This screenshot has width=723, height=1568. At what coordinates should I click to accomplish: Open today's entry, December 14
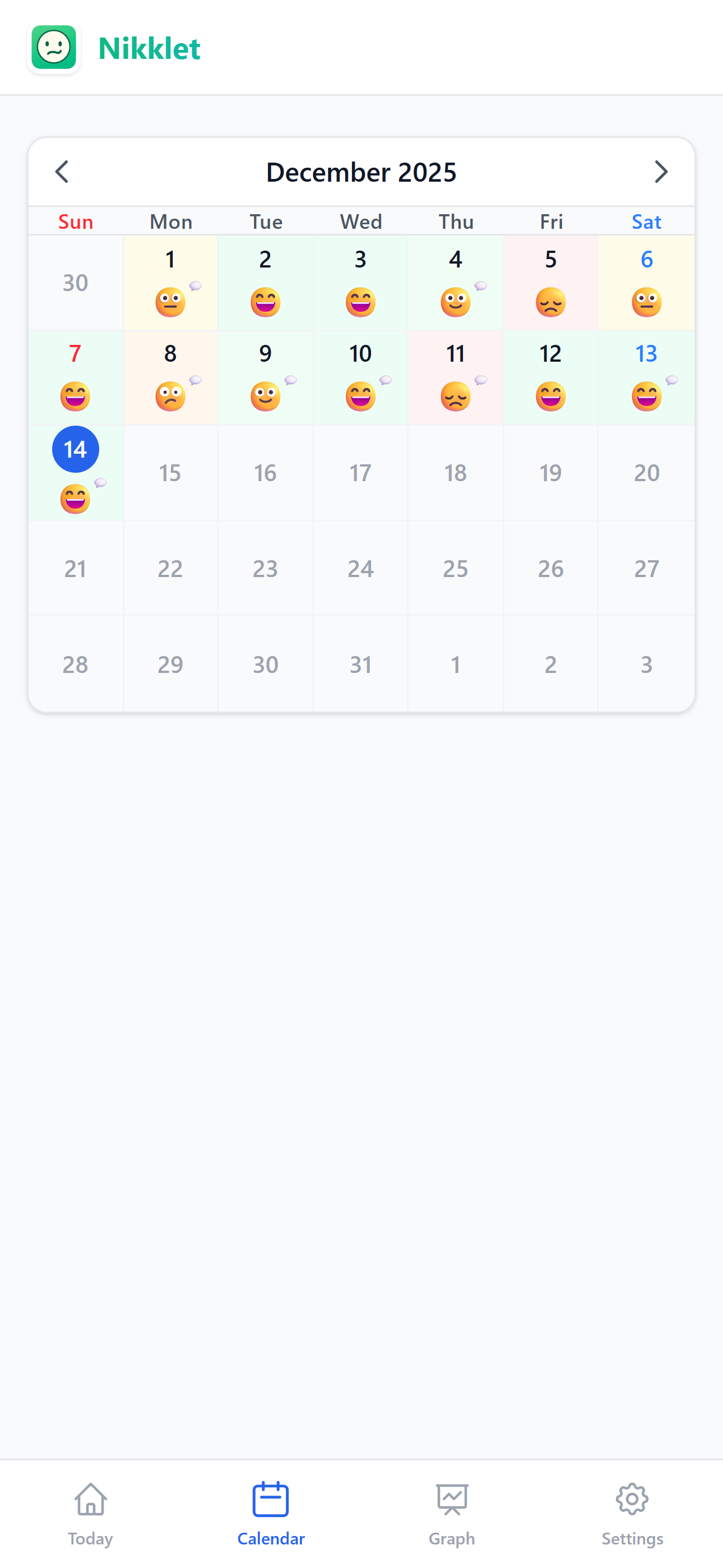(x=76, y=472)
